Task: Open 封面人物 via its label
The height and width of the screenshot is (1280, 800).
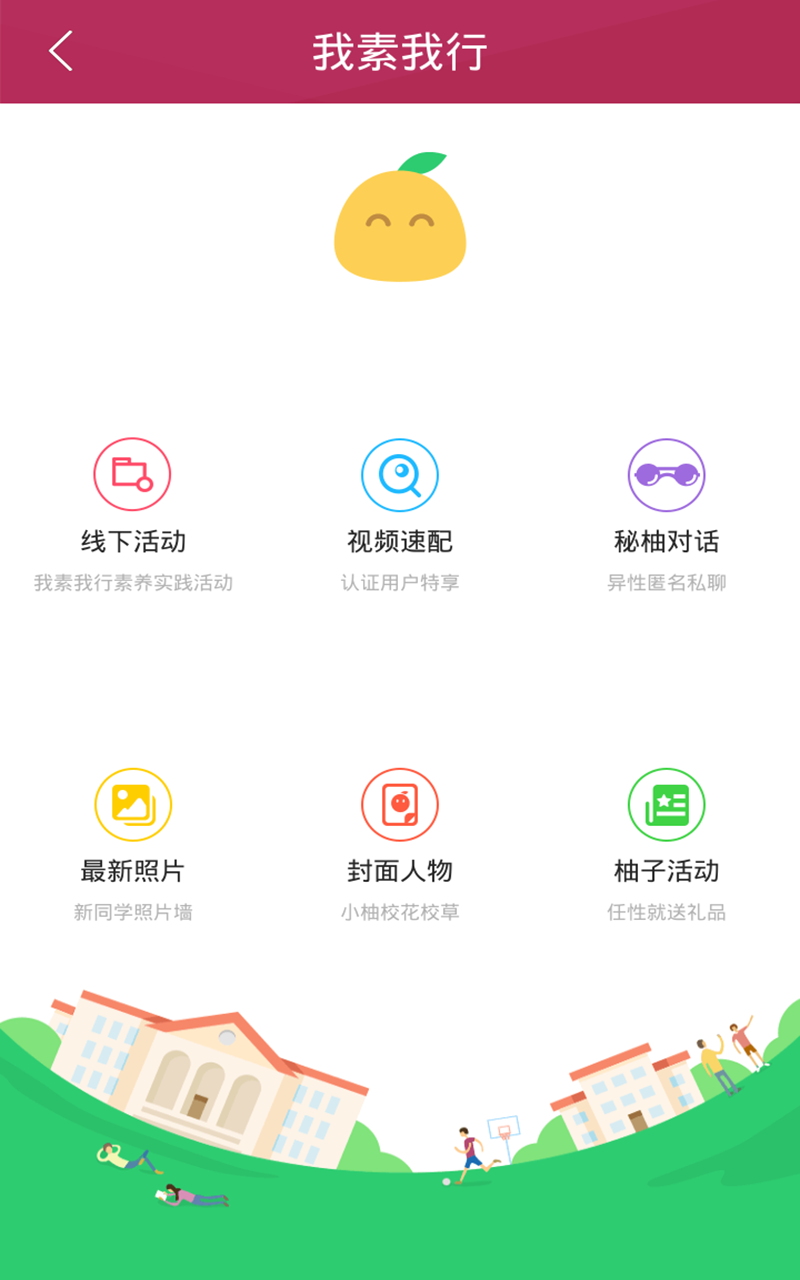Action: (400, 871)
